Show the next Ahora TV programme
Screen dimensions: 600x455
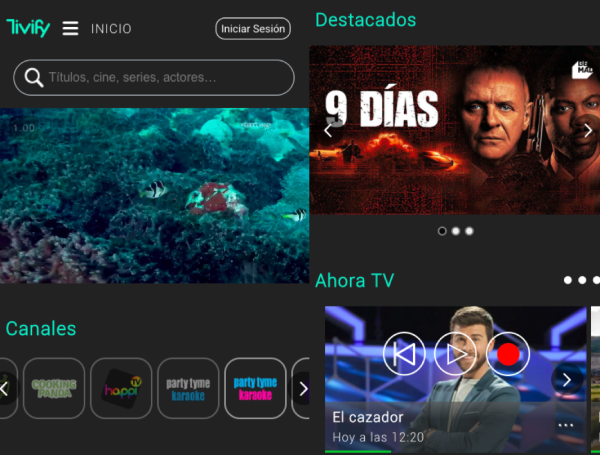click(567, 379)
